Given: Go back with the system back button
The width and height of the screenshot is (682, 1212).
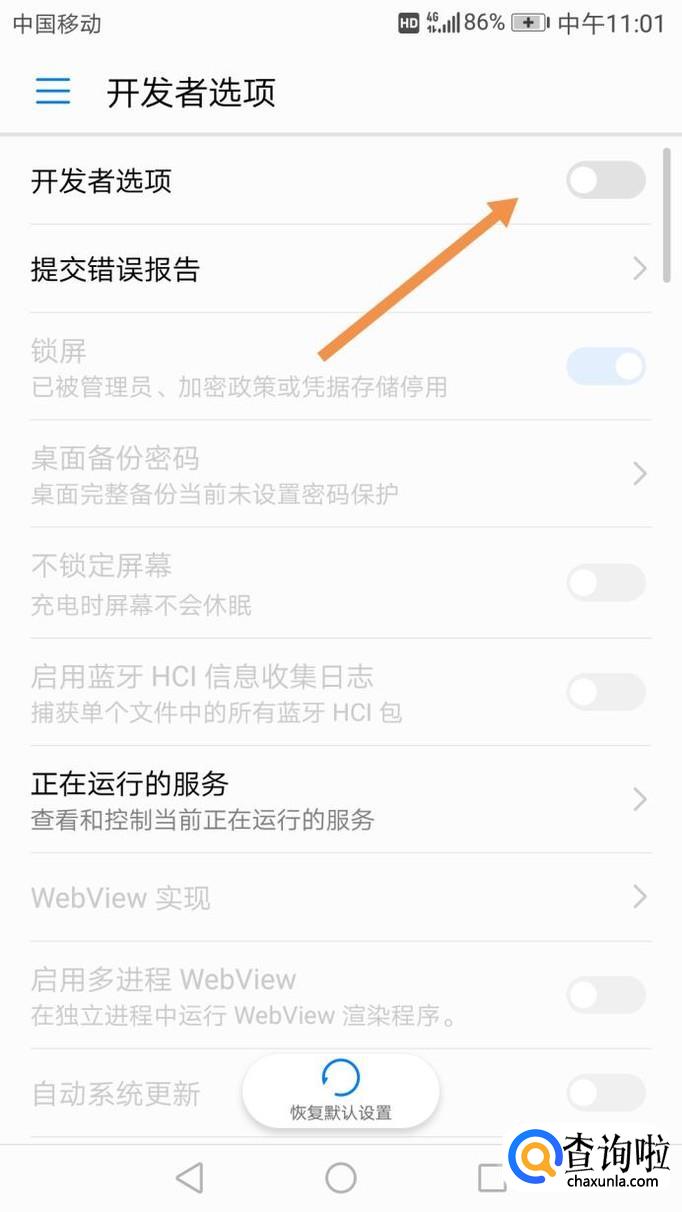Looking at the screenshot, I should pyautogui.click(x=190, y=1178).
